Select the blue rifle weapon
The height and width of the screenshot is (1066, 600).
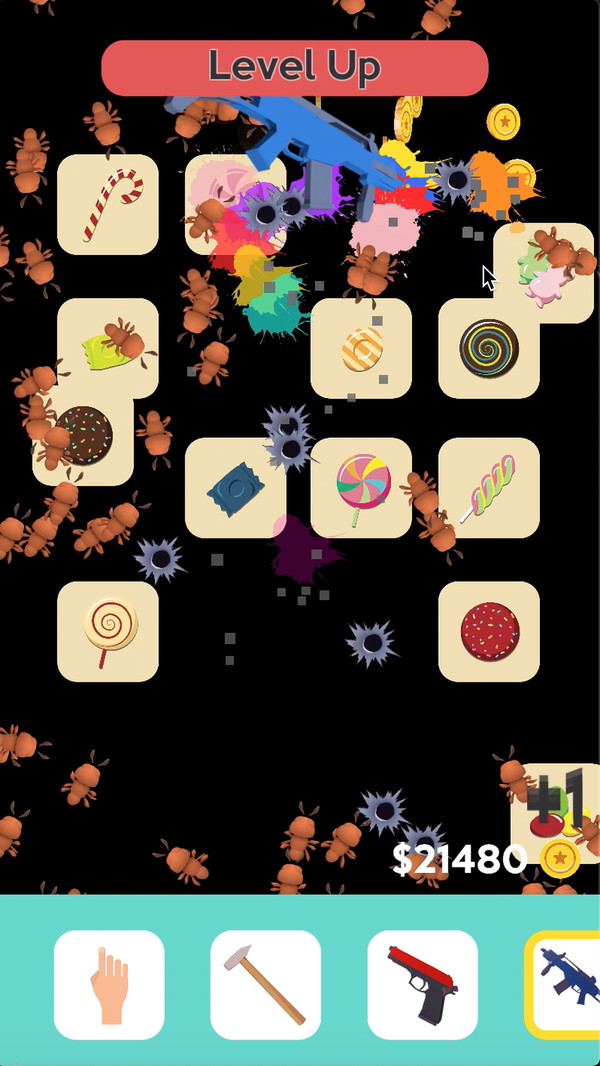pyautogui.click(x=566, y=985)
